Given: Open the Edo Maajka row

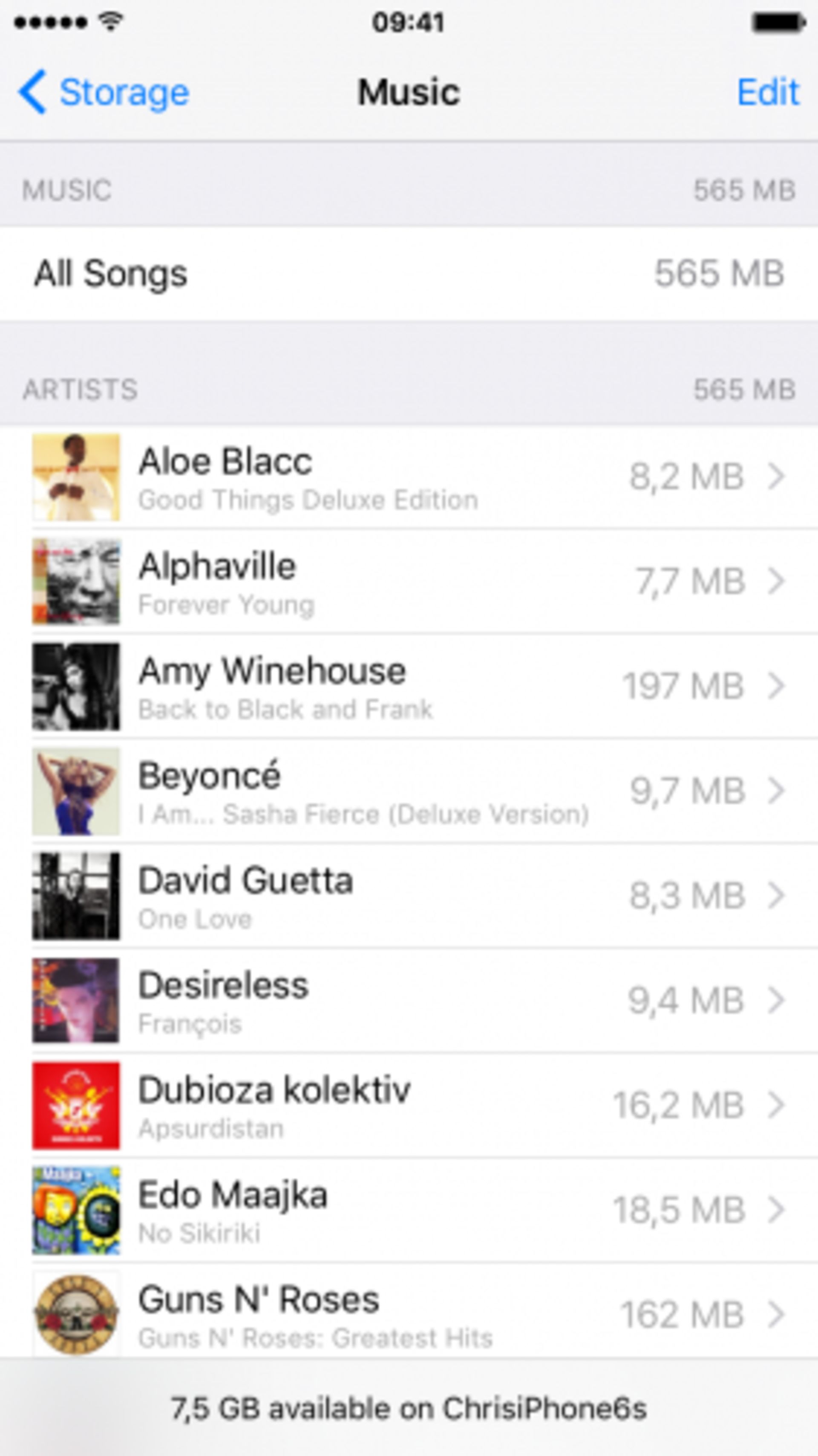Looking at the screenshot, I should click(x=409, y=1210).
